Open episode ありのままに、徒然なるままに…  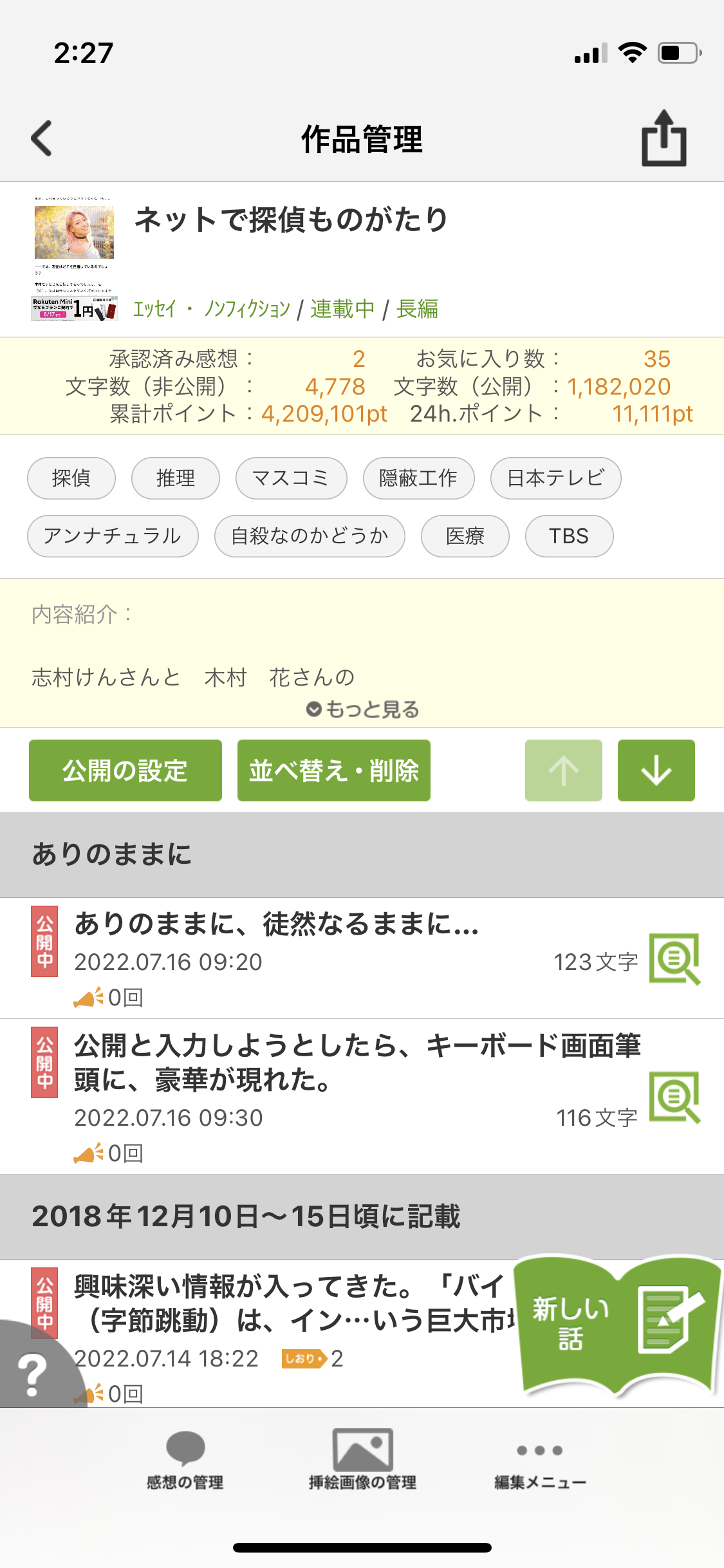[x=277, y=925]
